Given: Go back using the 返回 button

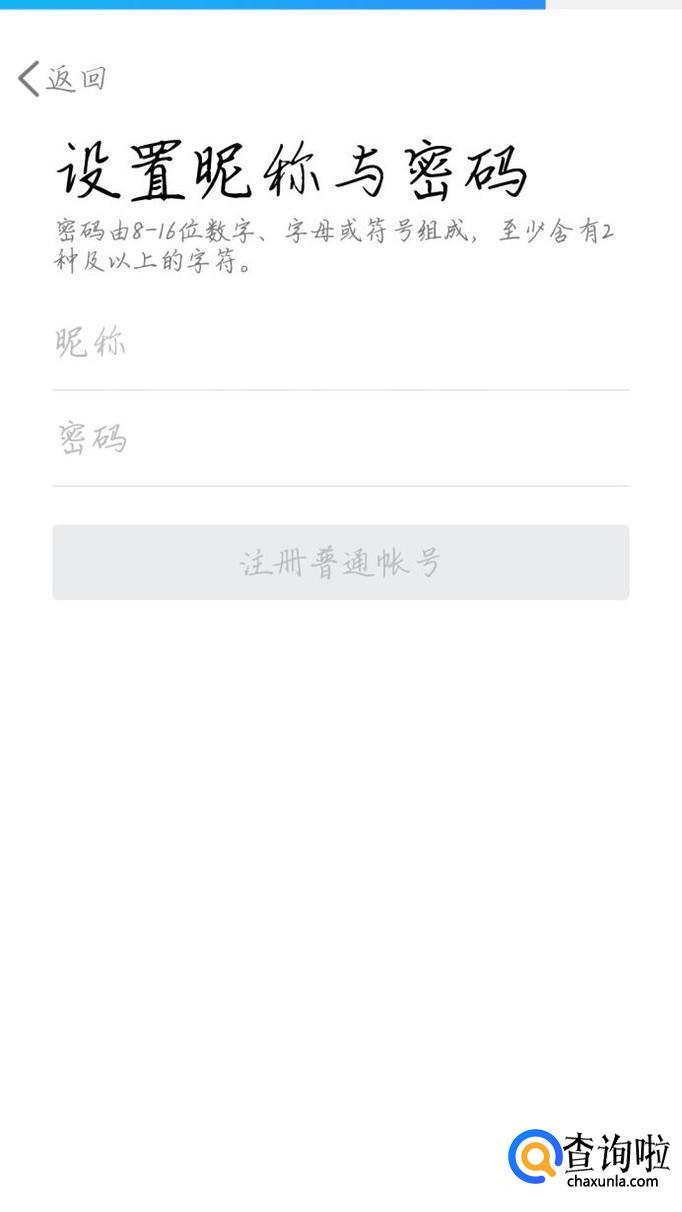Looking at the screenshot, I should click(62, 78).
